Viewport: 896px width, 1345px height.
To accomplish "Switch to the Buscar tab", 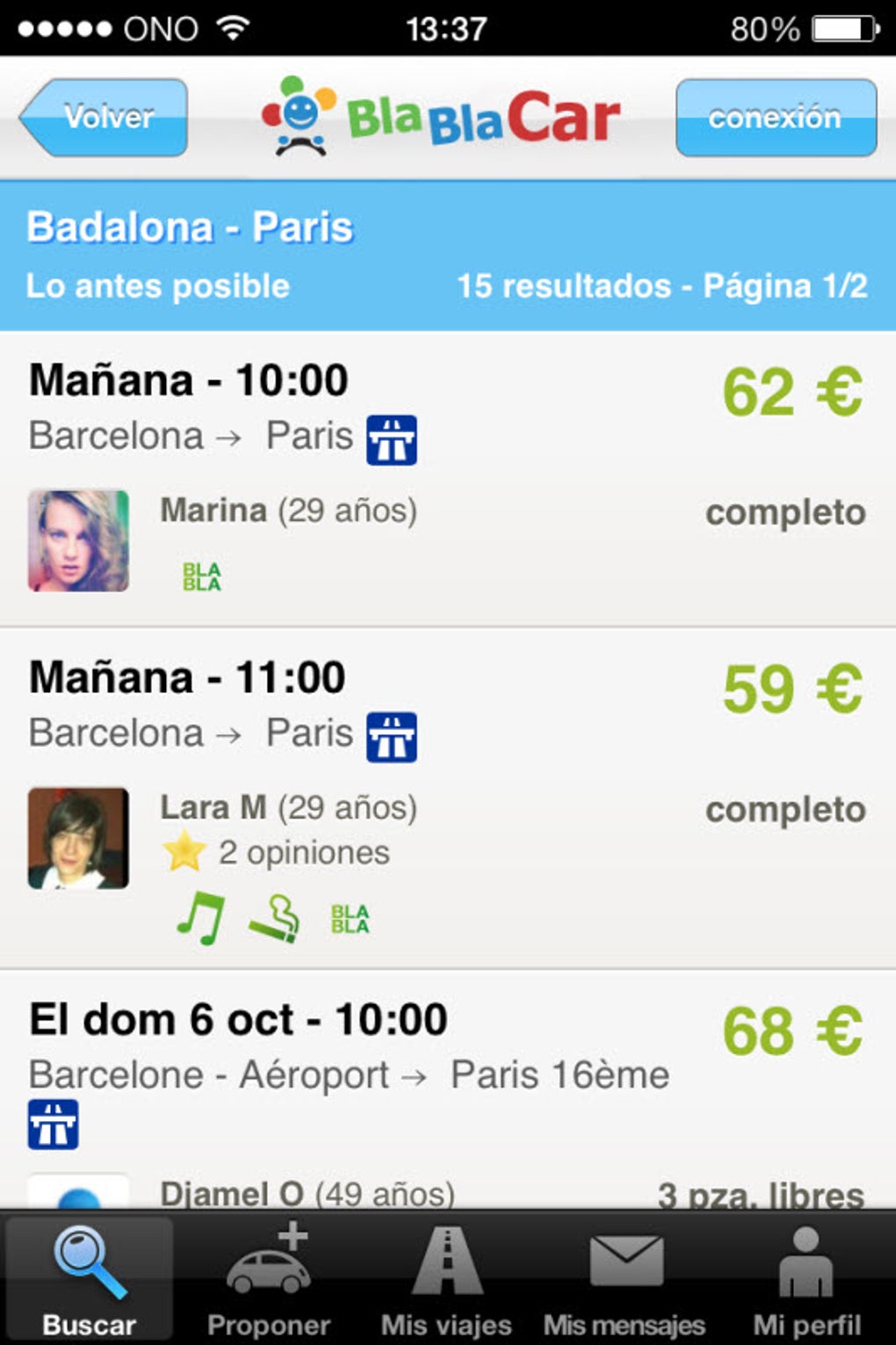I will click(90, 1279).
